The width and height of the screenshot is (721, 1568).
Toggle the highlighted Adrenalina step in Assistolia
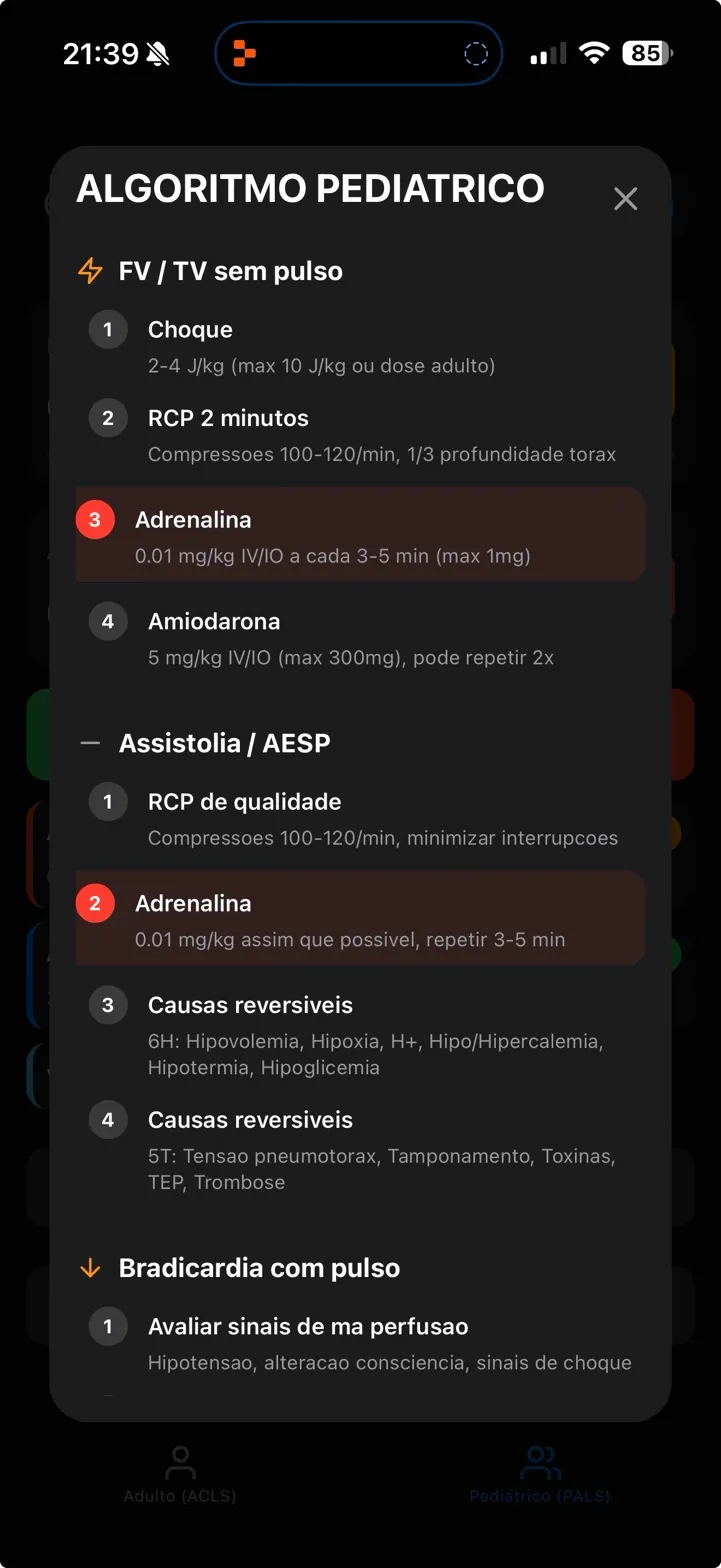tap(360, 917)
